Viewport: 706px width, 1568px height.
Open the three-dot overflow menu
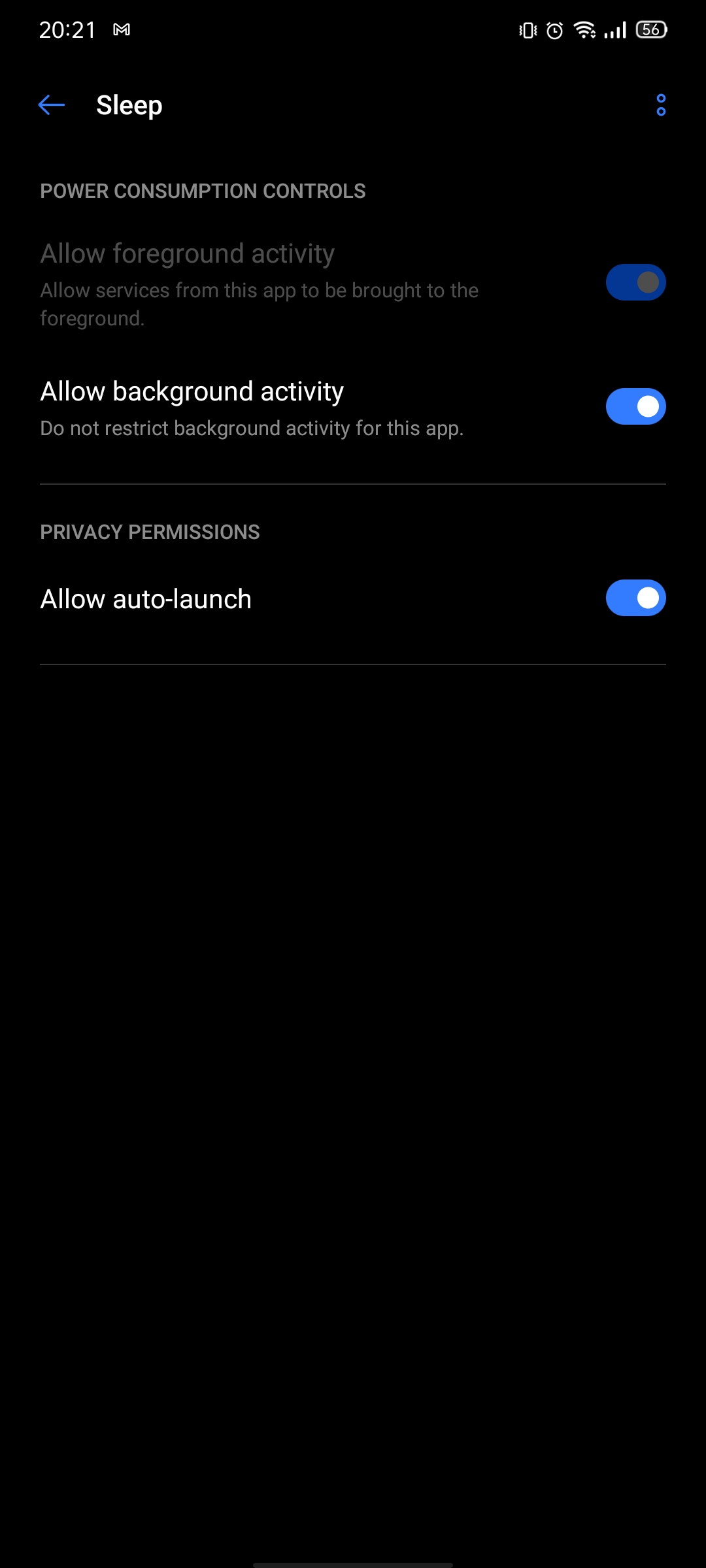tap(661, 105)
